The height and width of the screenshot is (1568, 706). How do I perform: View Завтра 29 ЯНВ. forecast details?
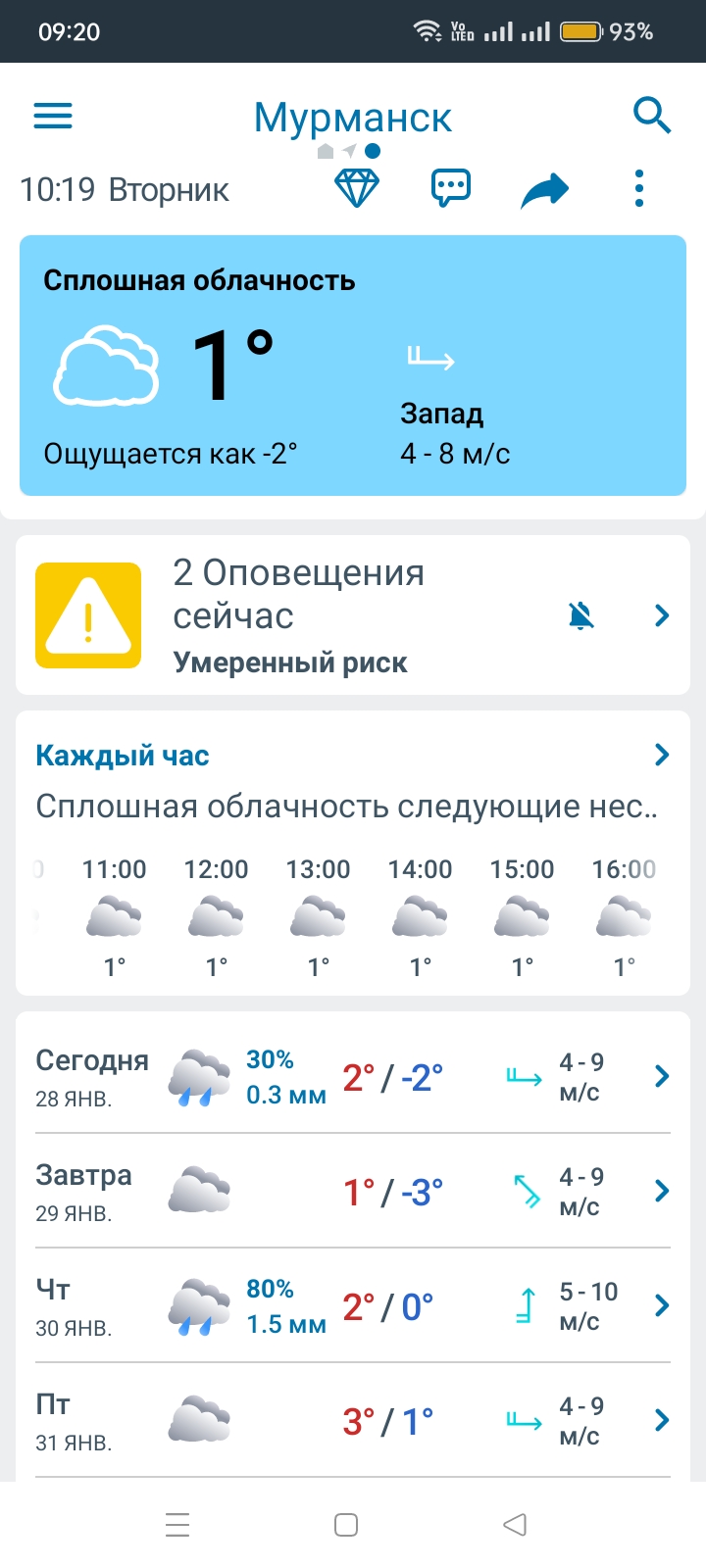pos(353,1192)
